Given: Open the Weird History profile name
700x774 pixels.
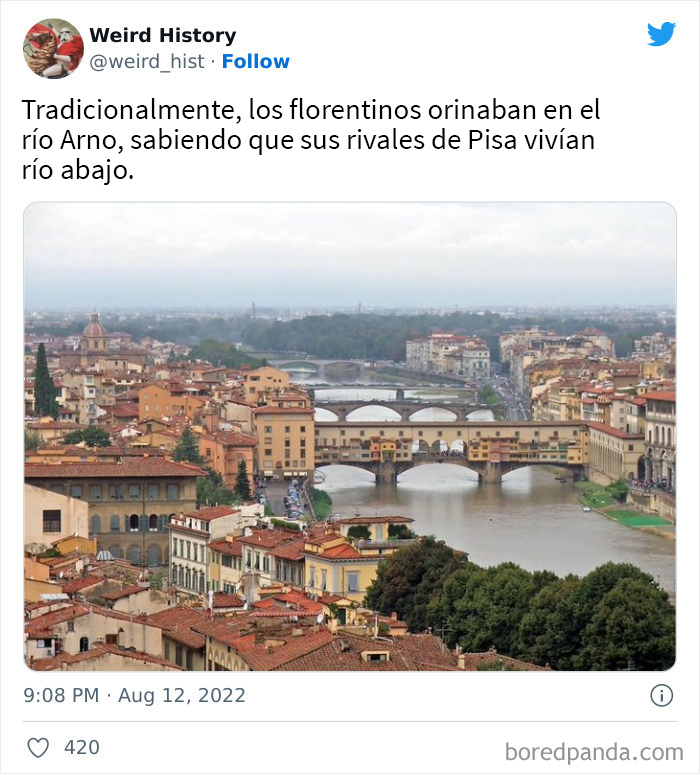Looking at the screenshot, I should pos(162,36).
